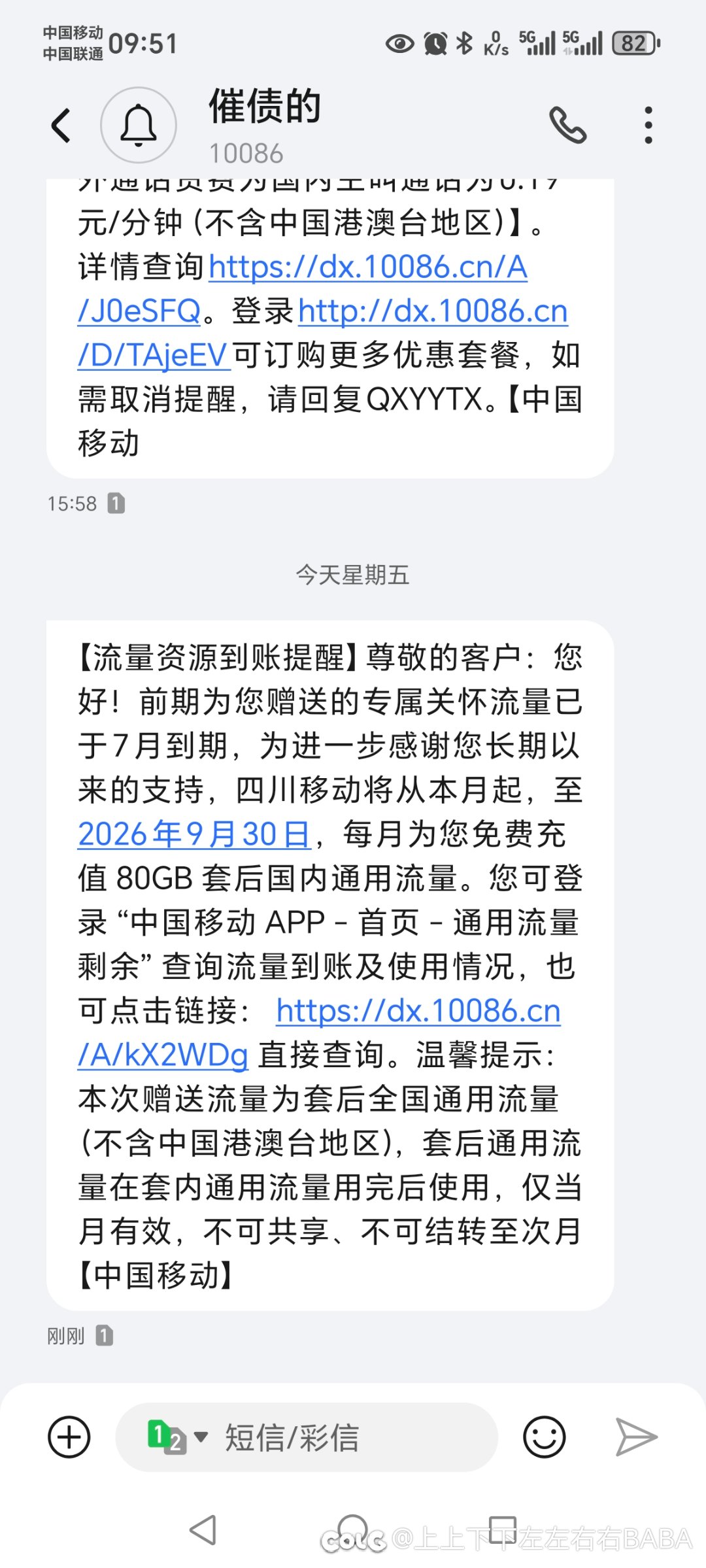Open the dx.10086.cn/D/TAjeEV link
Screen dimensions: 706x1568
tap(433, 313)
